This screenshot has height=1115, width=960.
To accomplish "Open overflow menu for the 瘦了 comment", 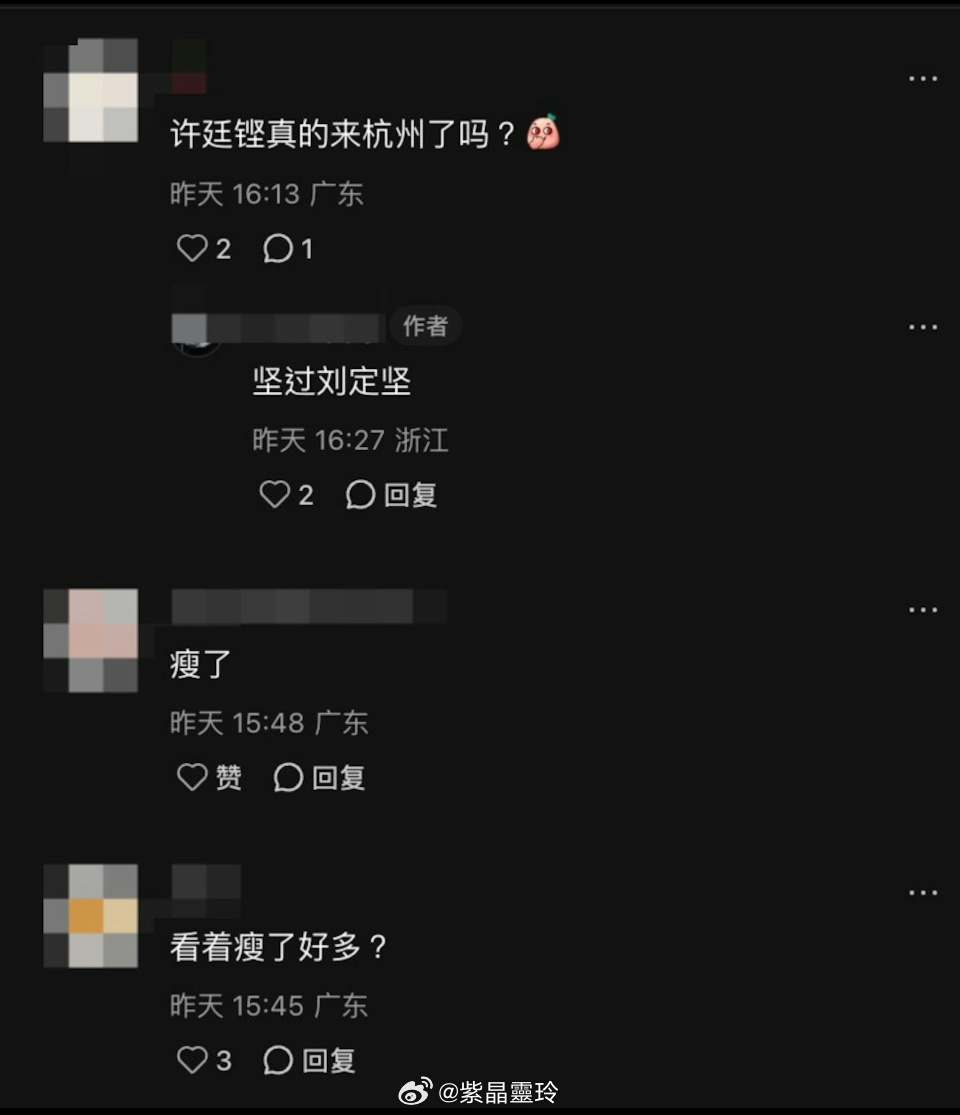I will coord(922,609).
